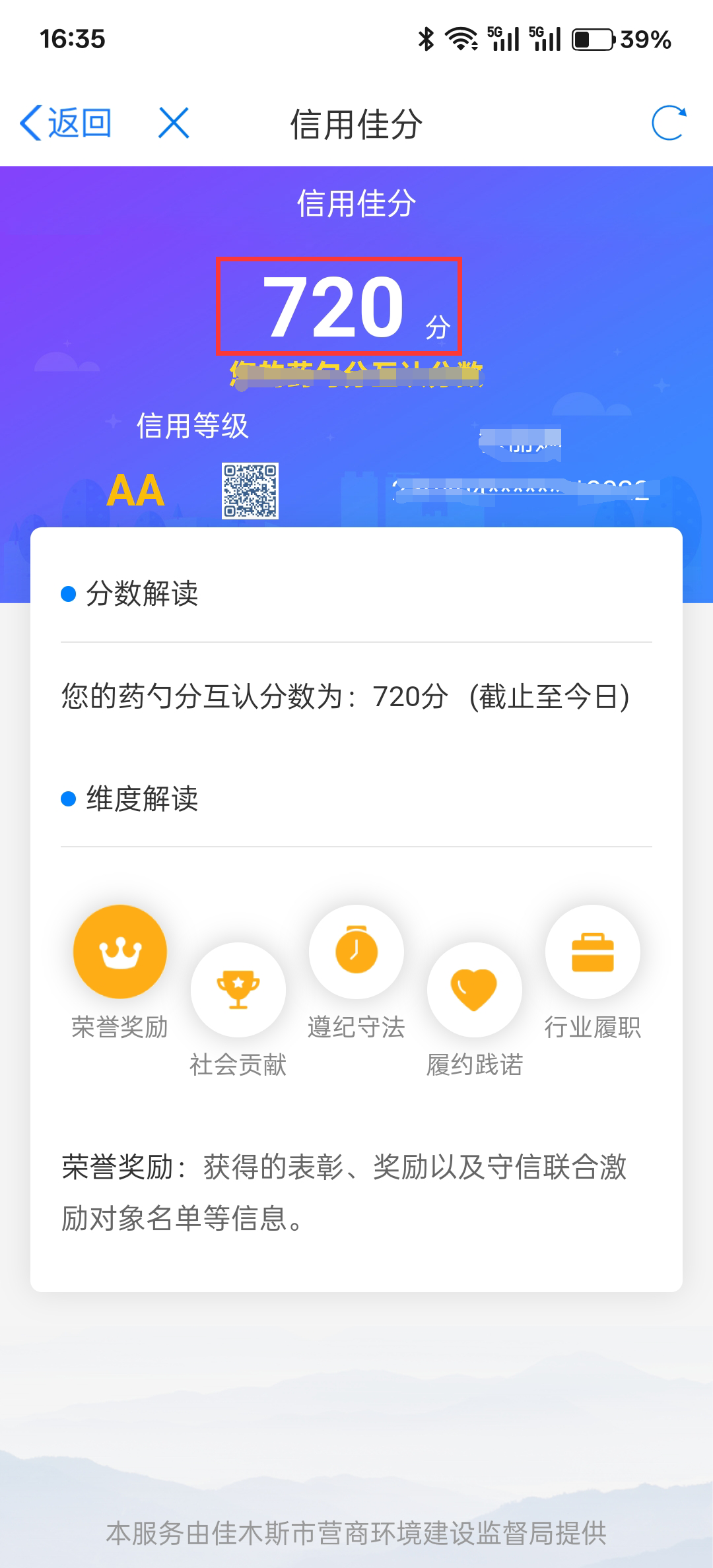The width and height of the screenshot is (713, 1568).
Task: Go back using the 返回 button
Action: [x=66, y=123]
